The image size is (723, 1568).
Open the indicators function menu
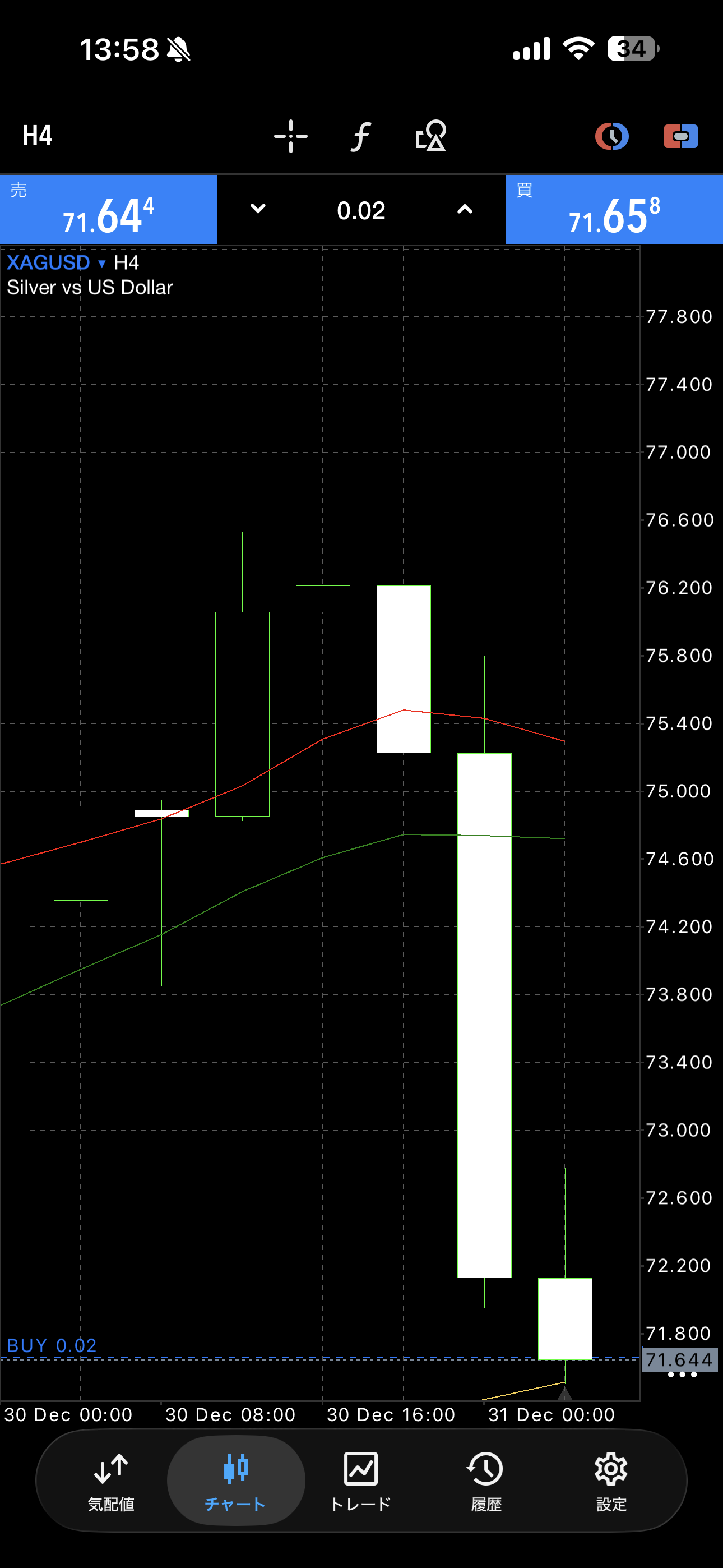[x=360, y=136]
